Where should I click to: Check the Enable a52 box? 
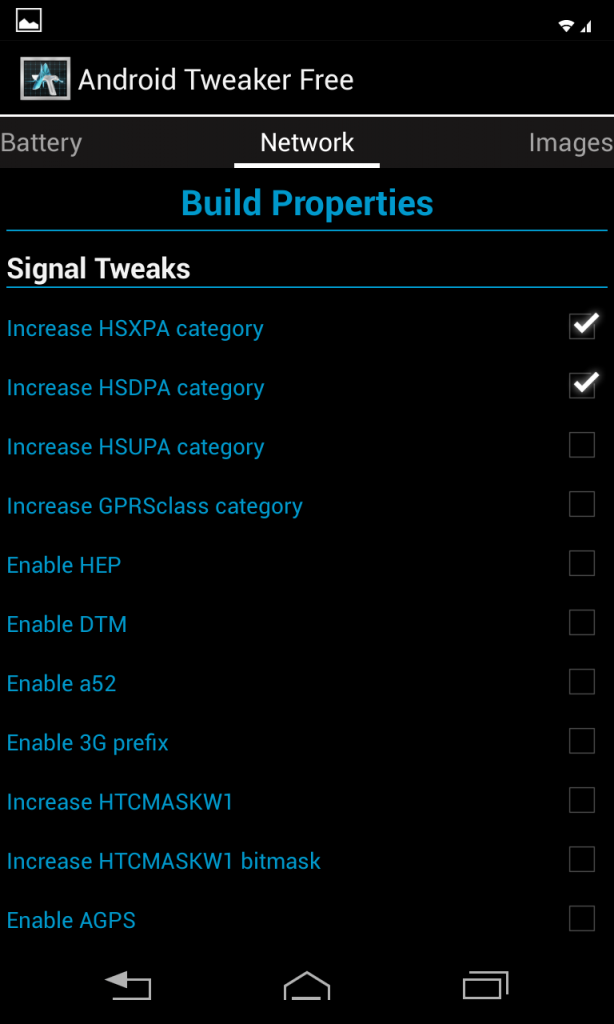tap(582, 681)
